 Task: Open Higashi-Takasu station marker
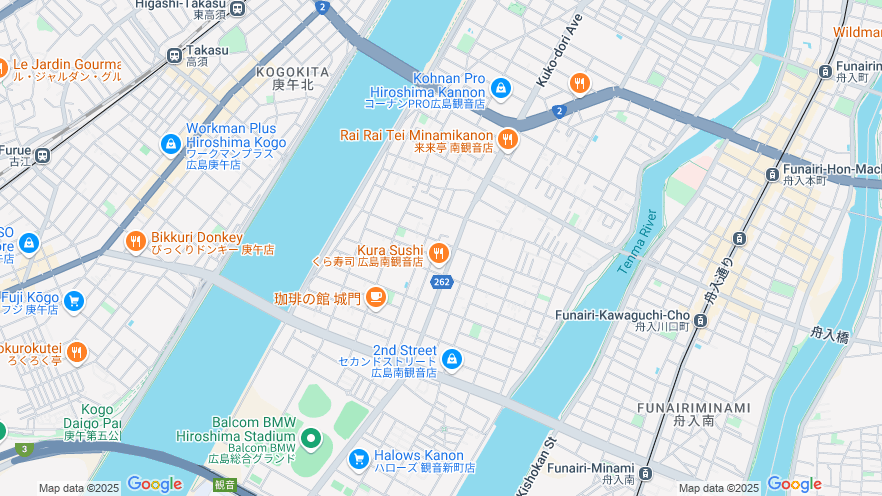[236, 8]
